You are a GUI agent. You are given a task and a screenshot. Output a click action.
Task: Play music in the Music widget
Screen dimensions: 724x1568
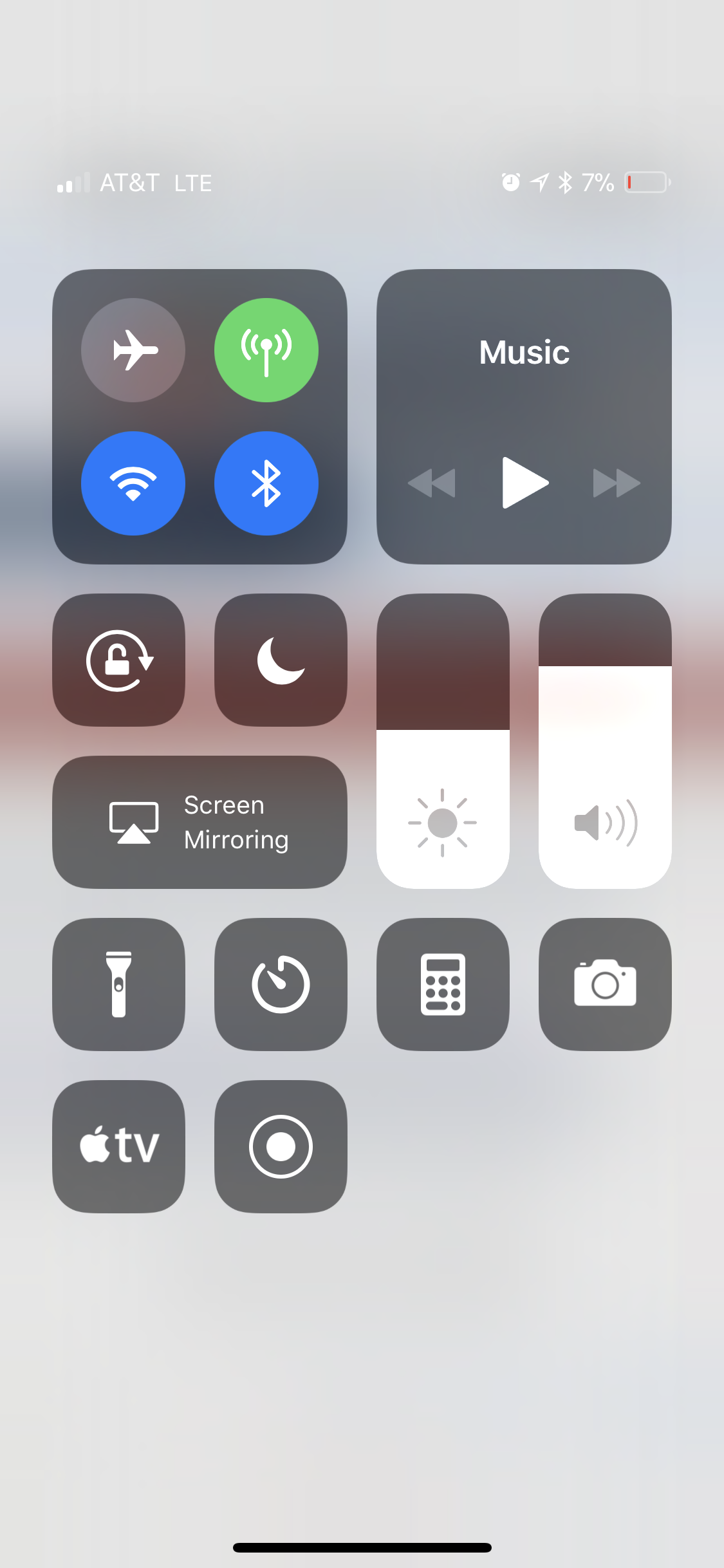[x=525, y=483]
